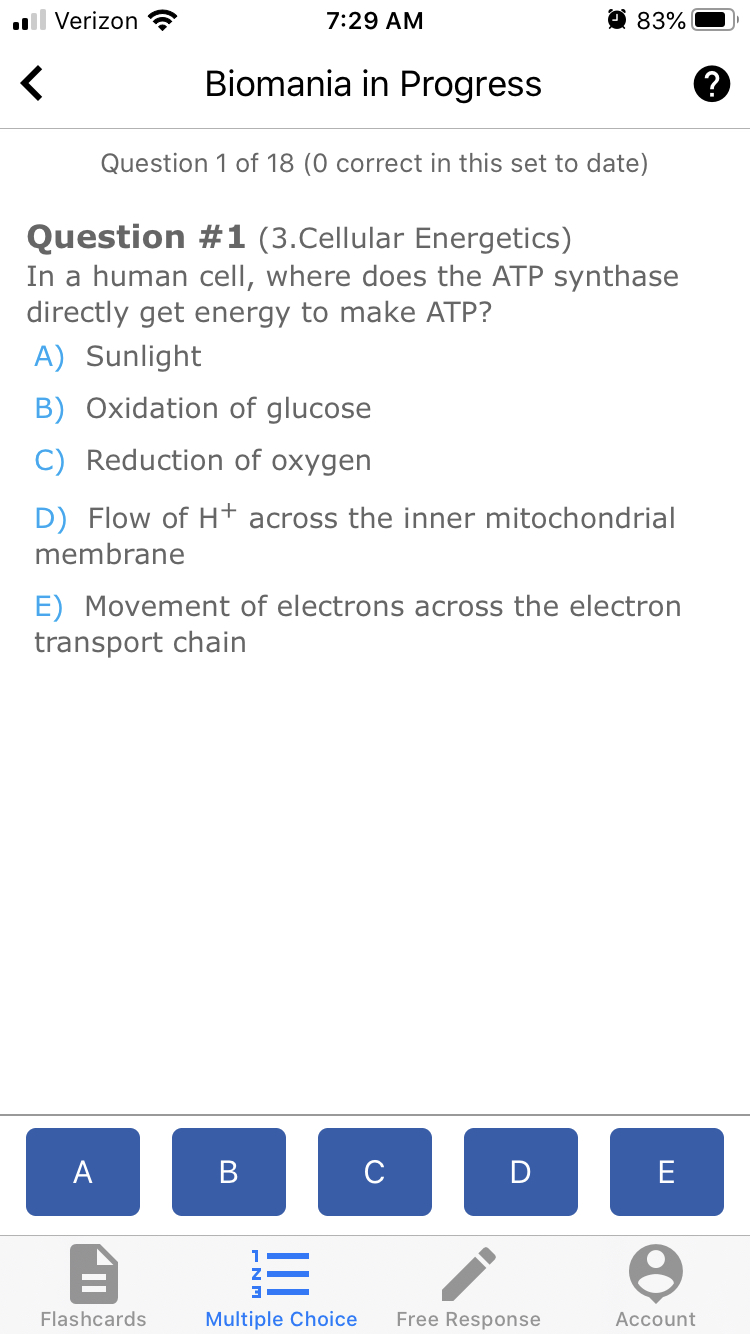The width and height of the screenshot is (750, 1334).
Task: Switch to the Free Response tab
Action: coord(468,1286)
